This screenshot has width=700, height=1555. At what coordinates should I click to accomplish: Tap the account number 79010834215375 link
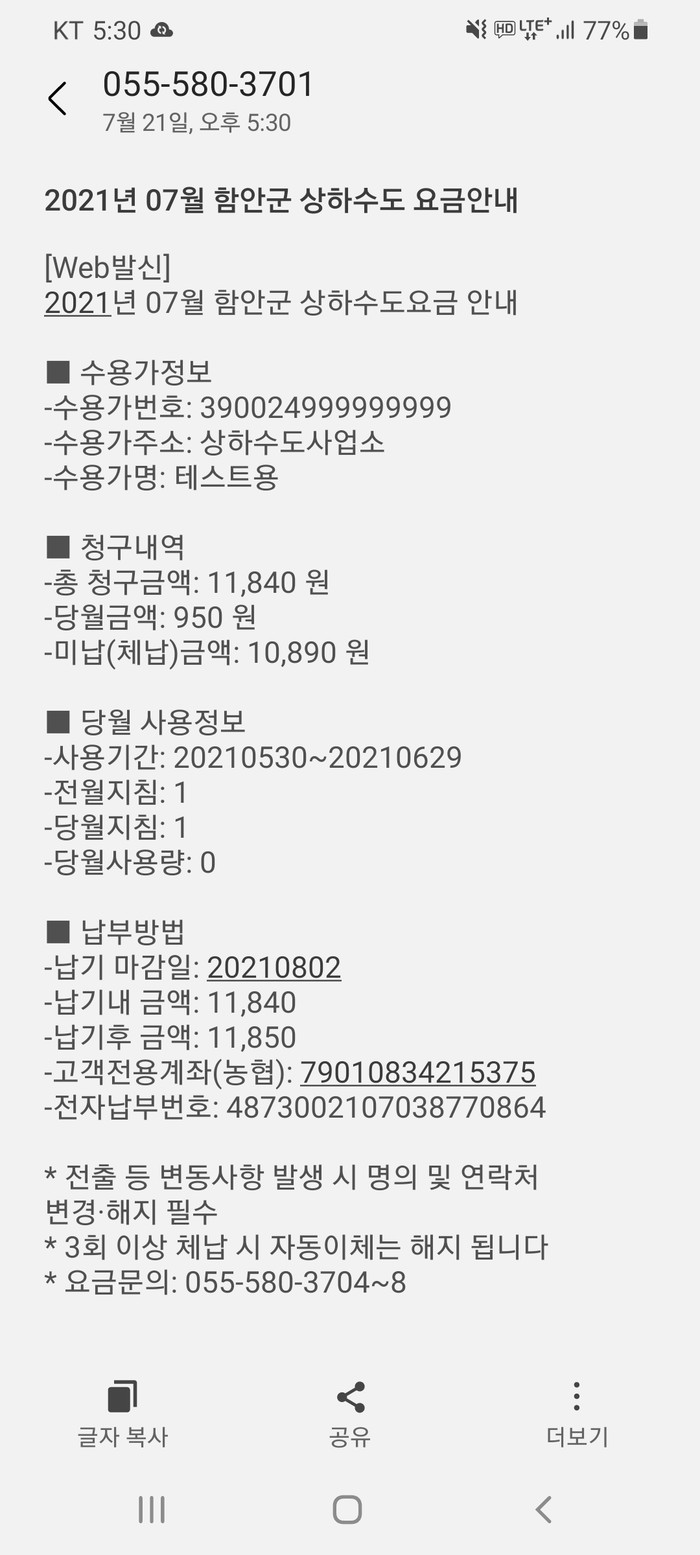[x=417, y=1072]
